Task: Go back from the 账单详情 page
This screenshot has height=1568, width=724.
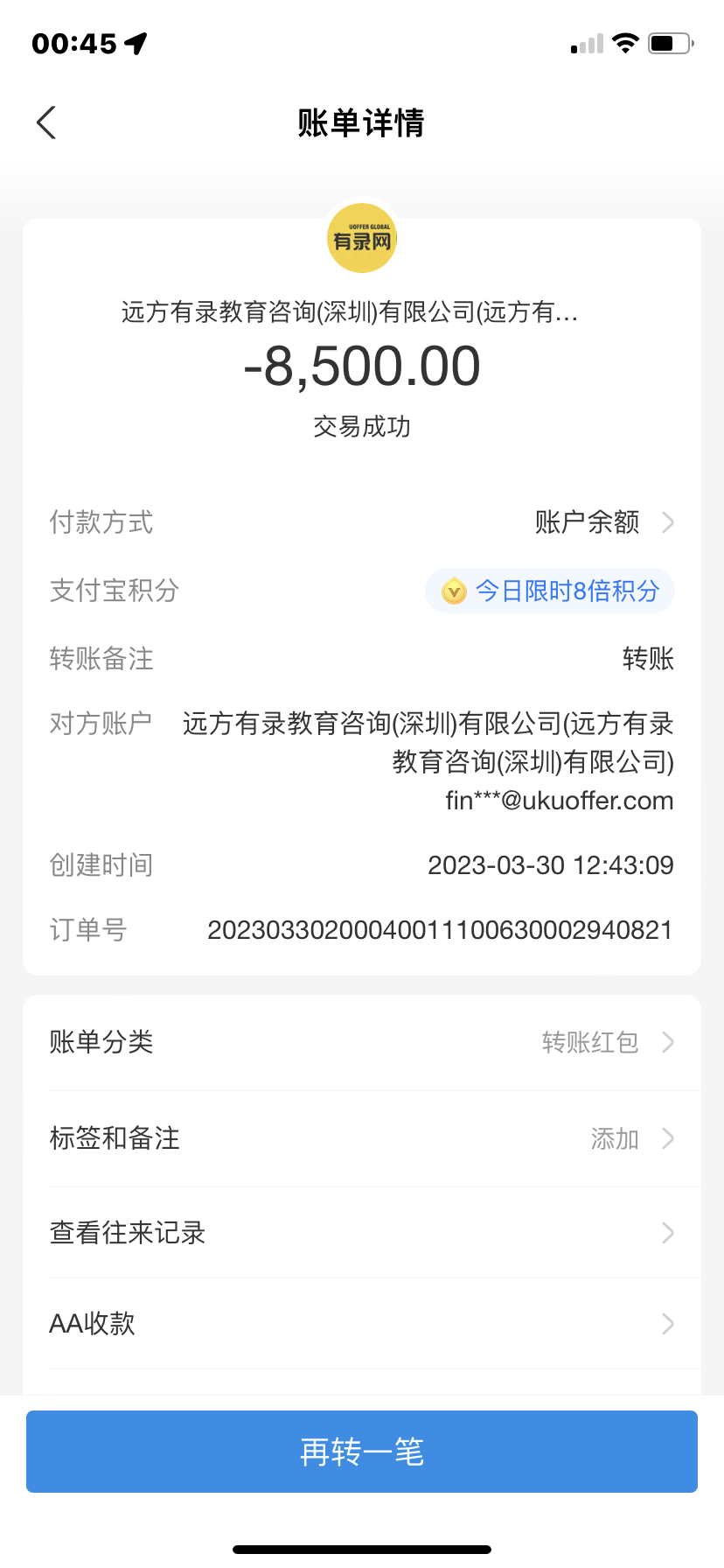Action: point(47,122)
